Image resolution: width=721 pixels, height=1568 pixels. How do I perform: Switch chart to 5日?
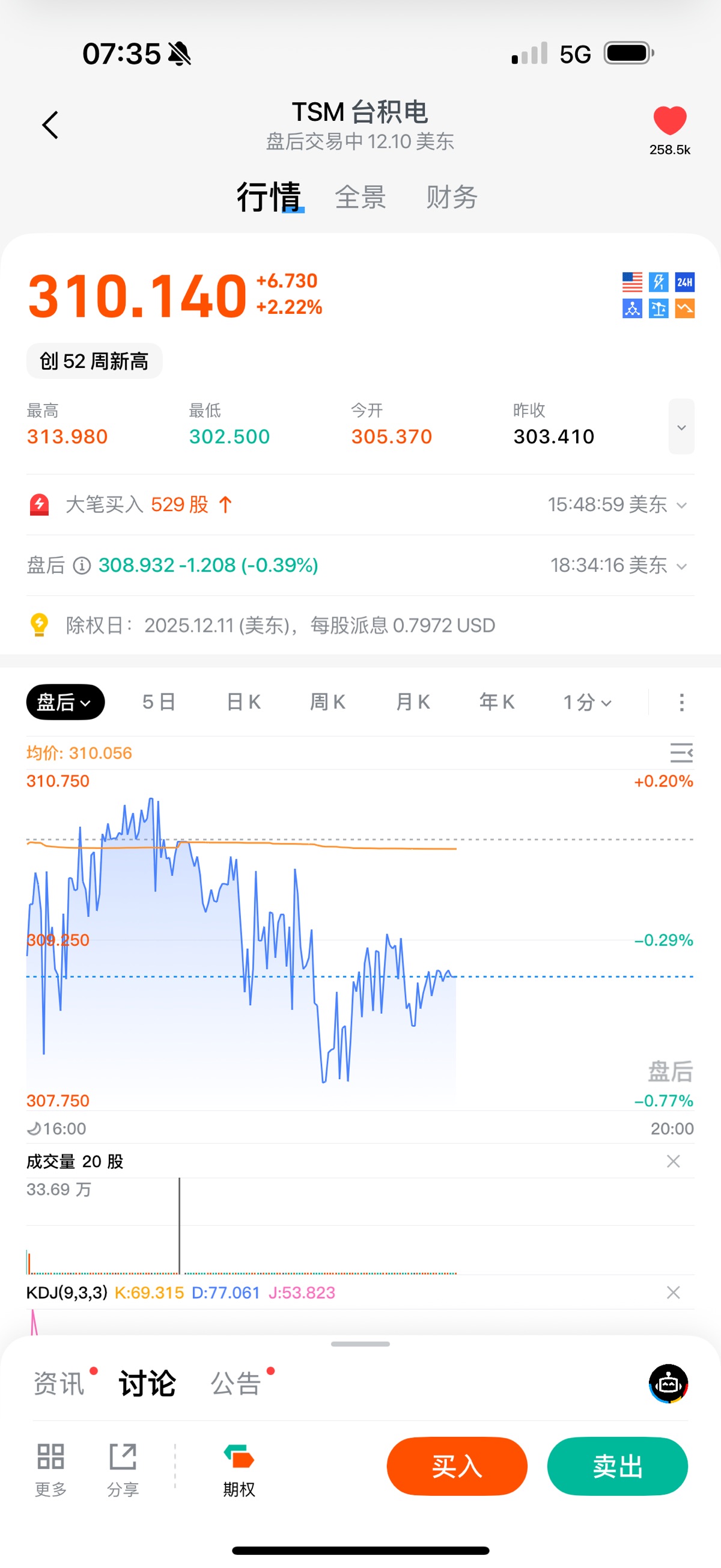click(159, 702)
